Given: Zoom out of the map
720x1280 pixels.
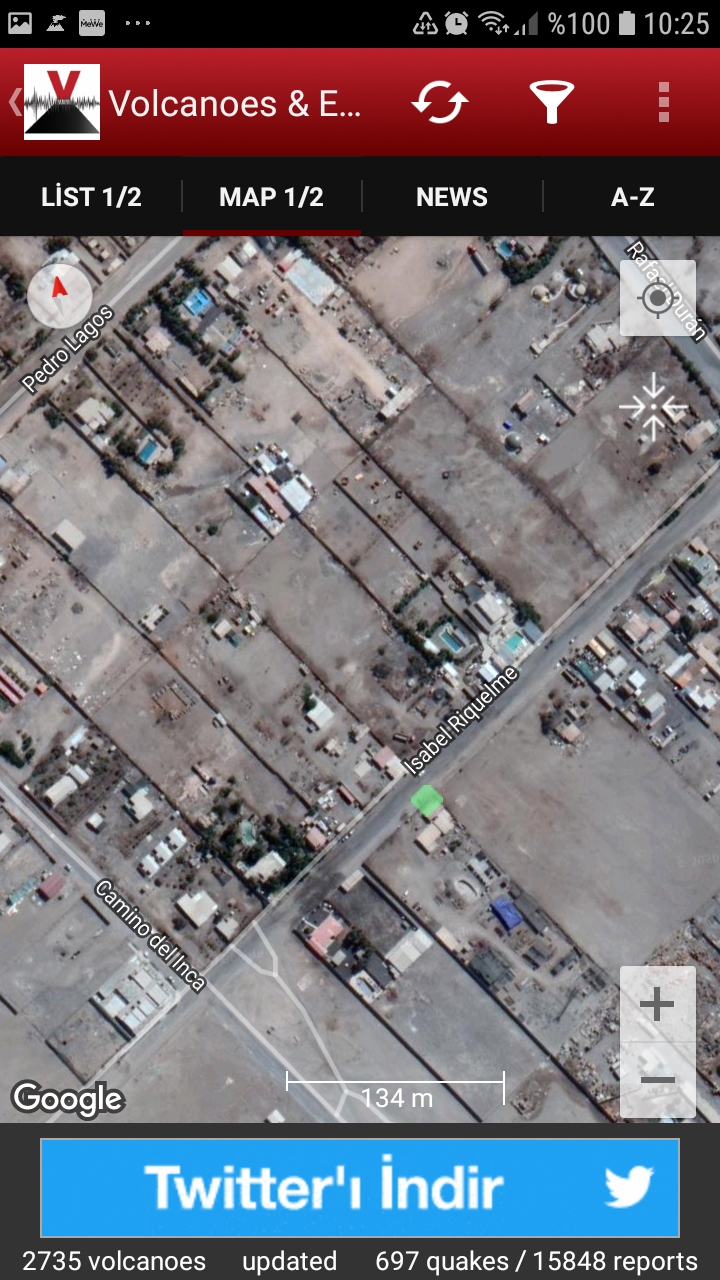Looking at the screenshot, I should coord(657,1081).
